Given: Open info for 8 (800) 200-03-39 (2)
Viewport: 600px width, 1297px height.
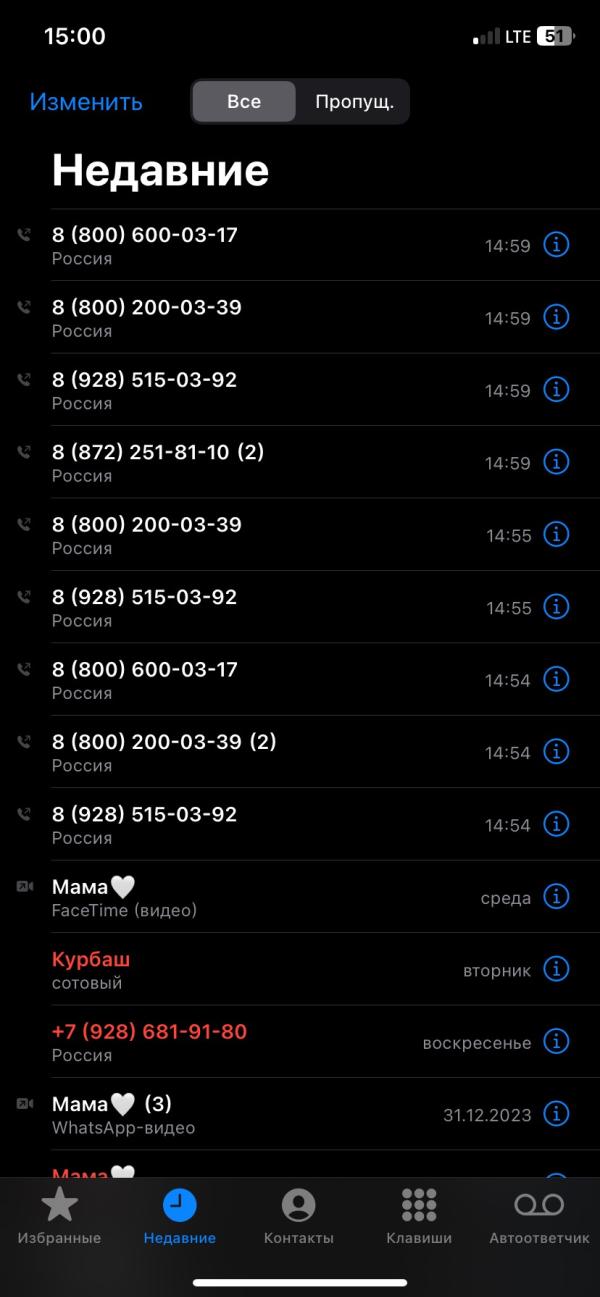Looking at the screenshot, I should coord(556,751).
